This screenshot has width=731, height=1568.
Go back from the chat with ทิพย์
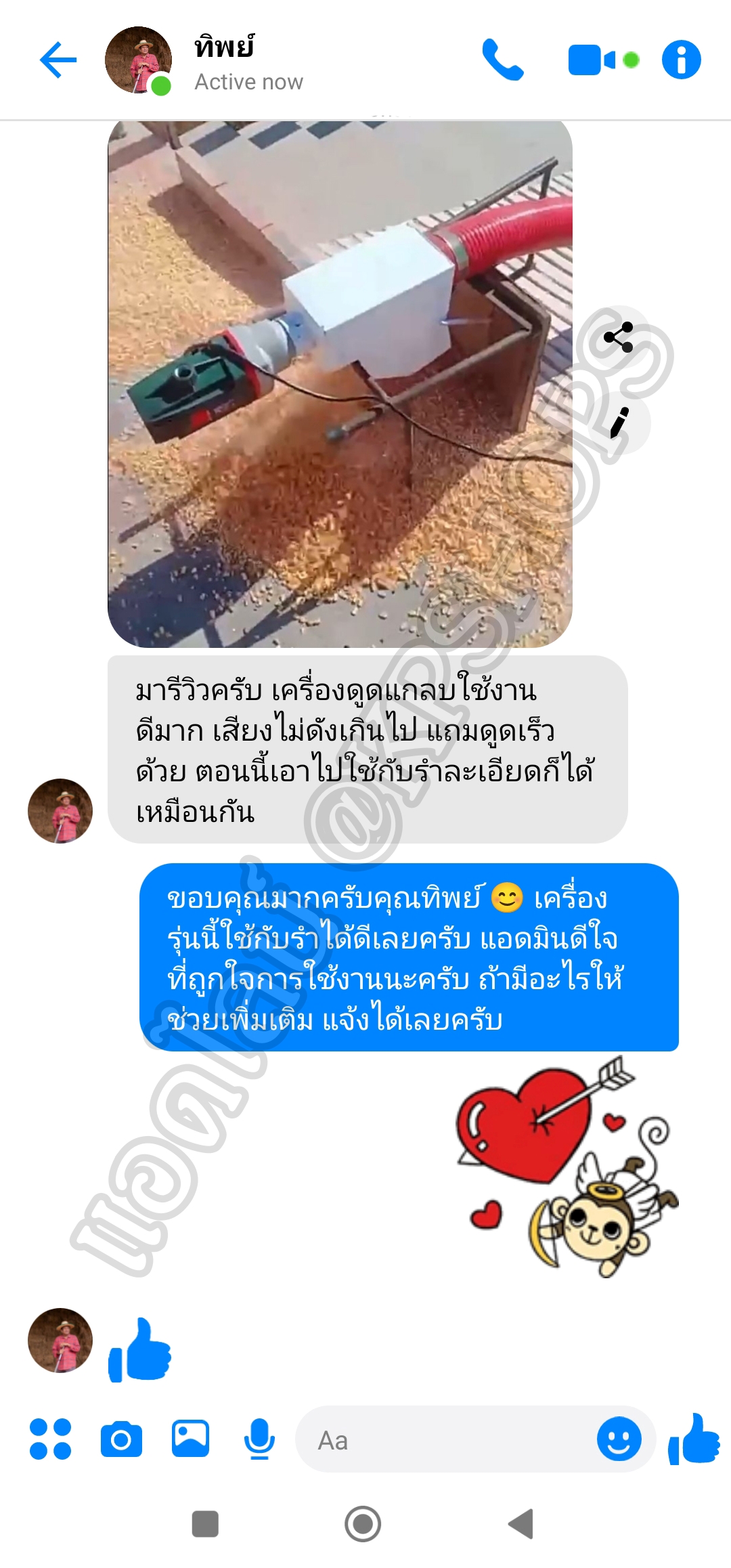[58, 60]
